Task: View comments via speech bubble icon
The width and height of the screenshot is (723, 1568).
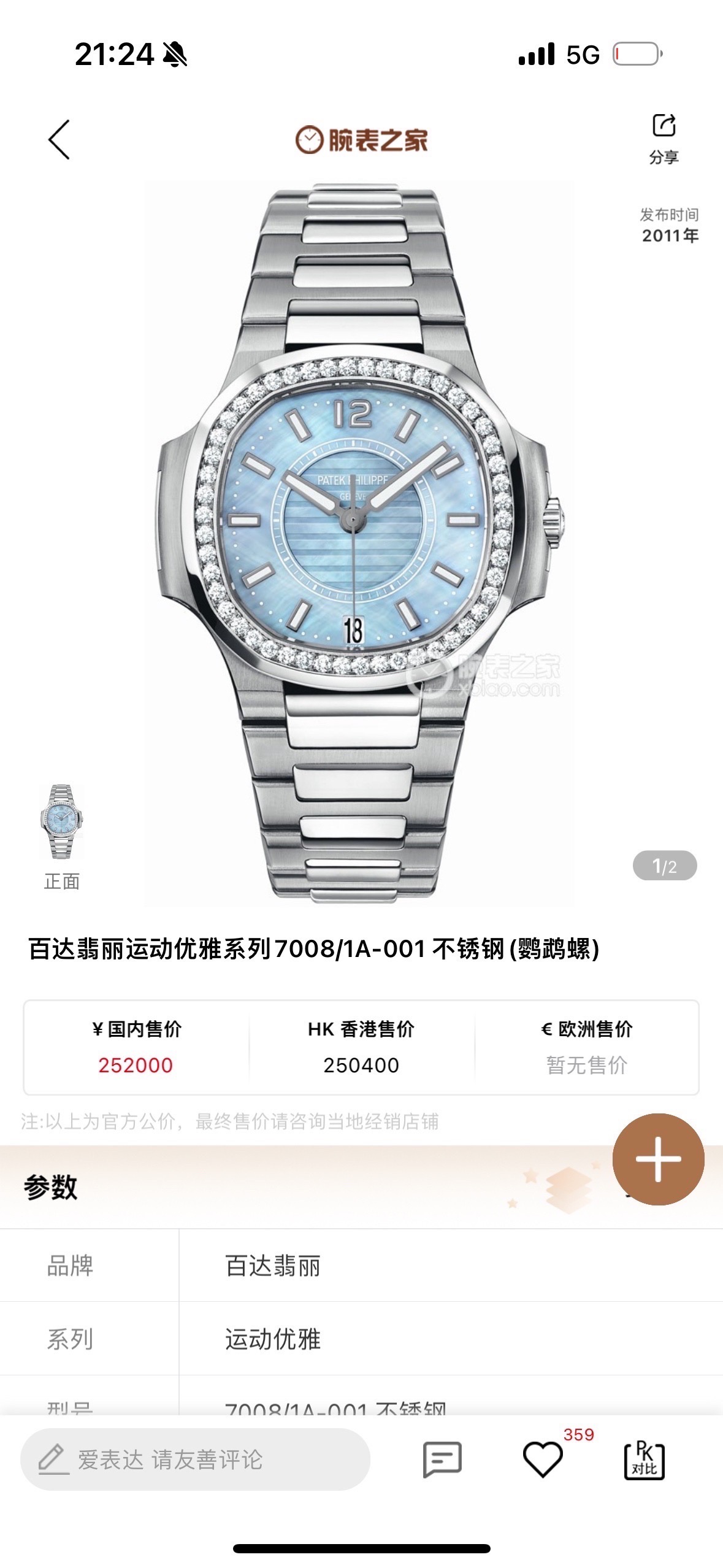Action: click(442, 1459)
